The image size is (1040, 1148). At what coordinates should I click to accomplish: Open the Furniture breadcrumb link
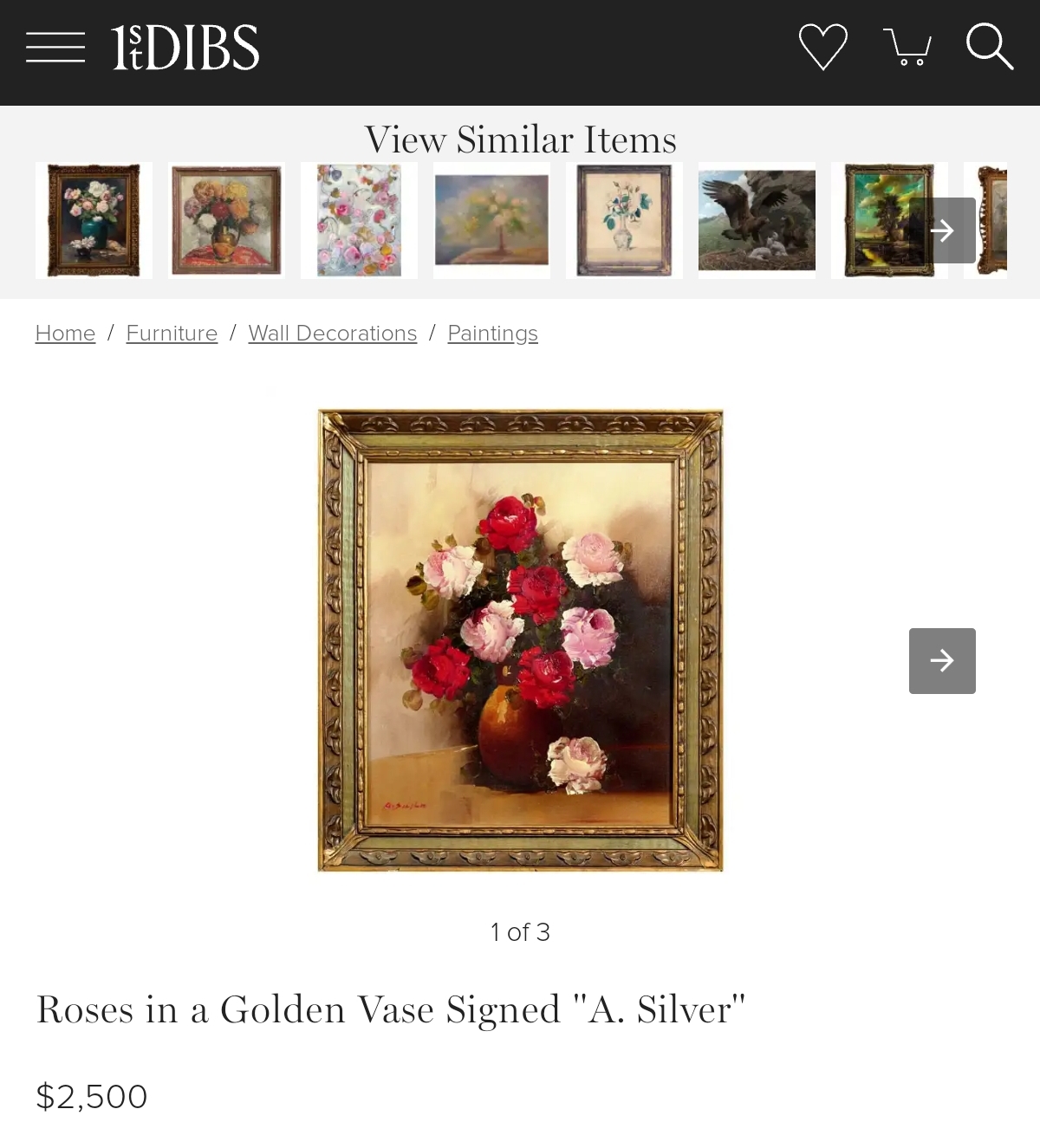tap(171, 333)
